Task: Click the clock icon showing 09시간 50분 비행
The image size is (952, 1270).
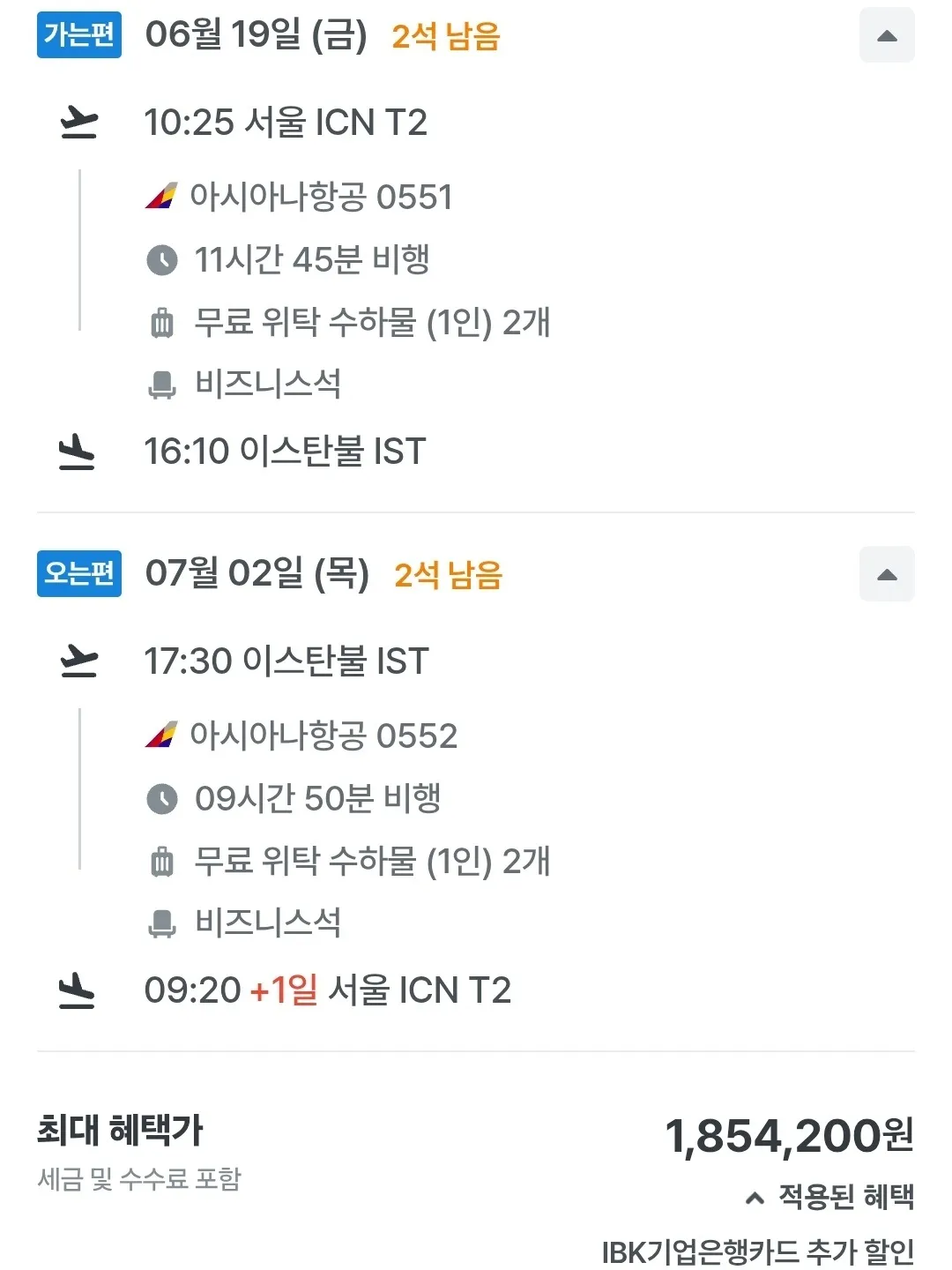Action: (162, 799)
